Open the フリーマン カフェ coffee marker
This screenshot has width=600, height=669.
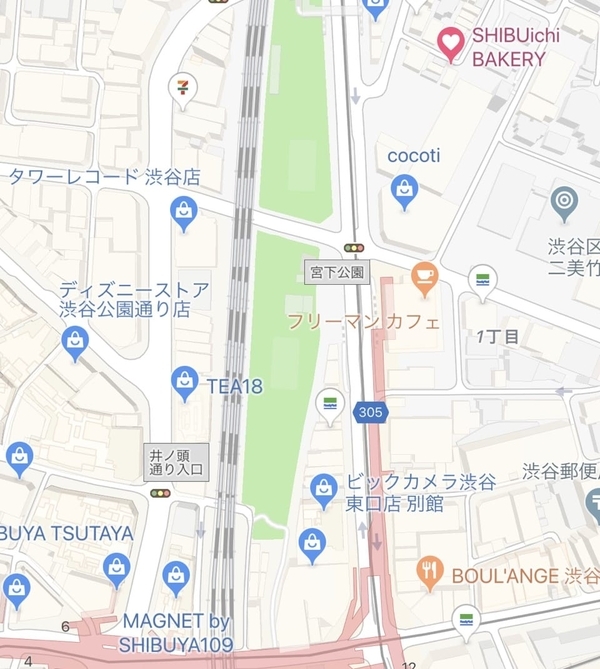click(x=425, y=275)
